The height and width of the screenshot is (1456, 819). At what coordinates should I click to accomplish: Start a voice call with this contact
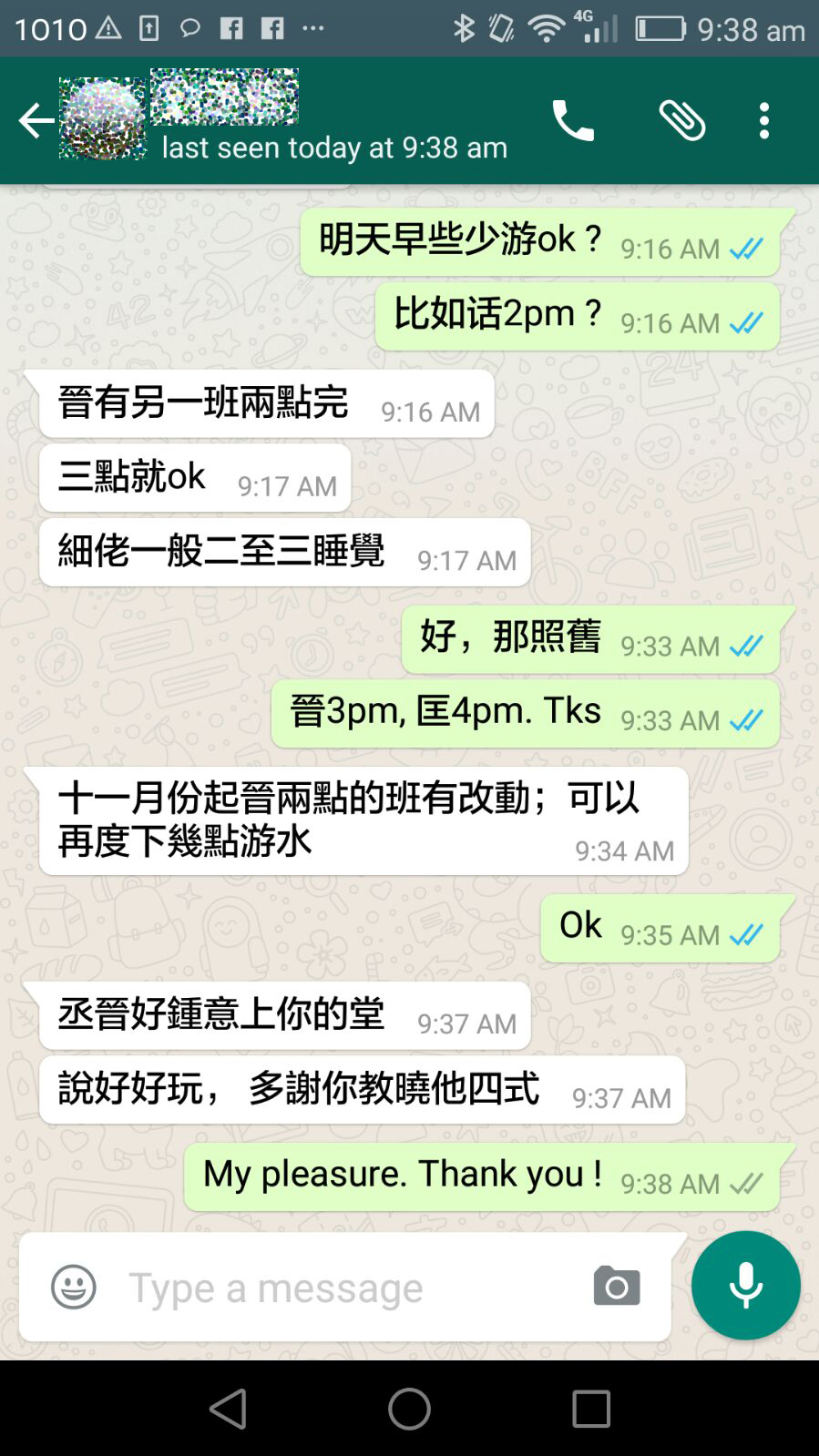573,120
